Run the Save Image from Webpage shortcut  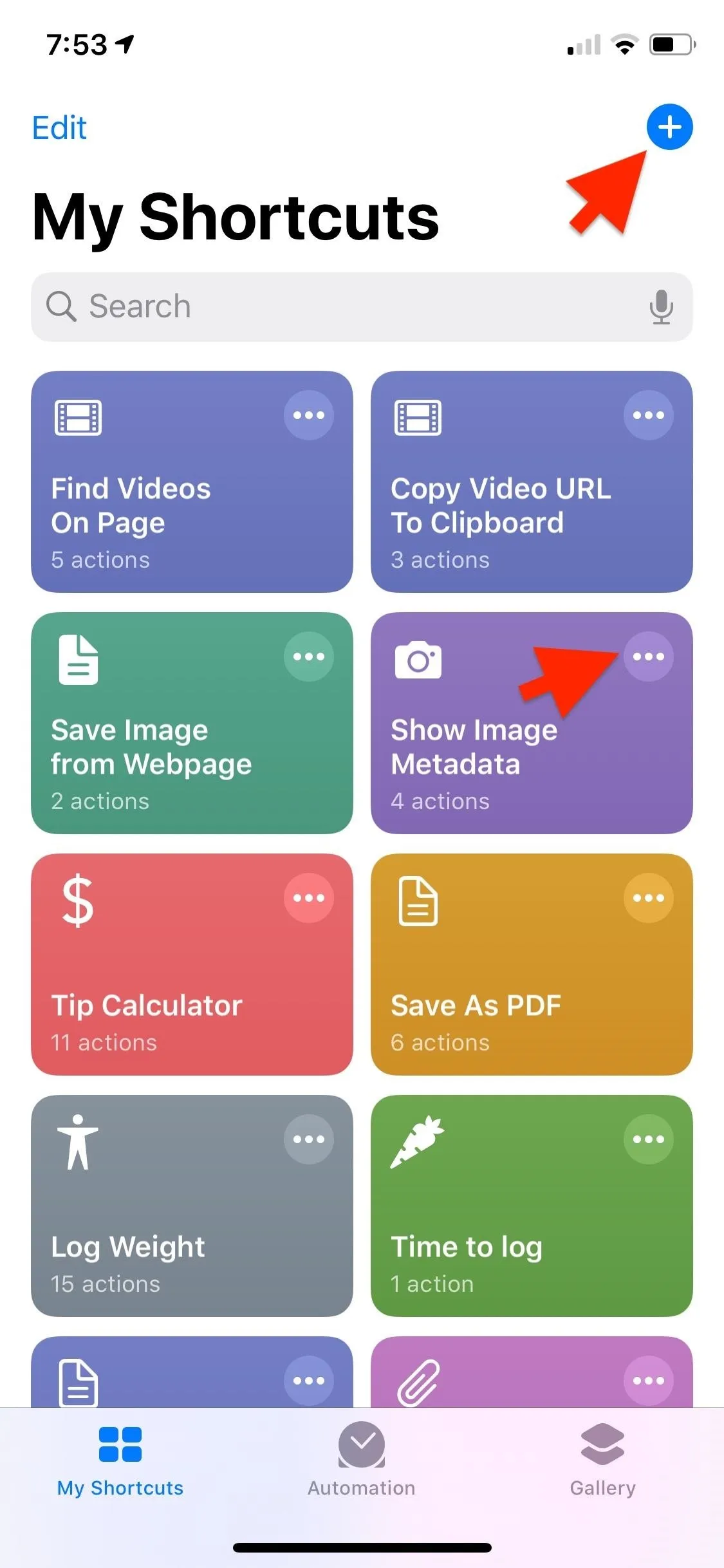192,723
